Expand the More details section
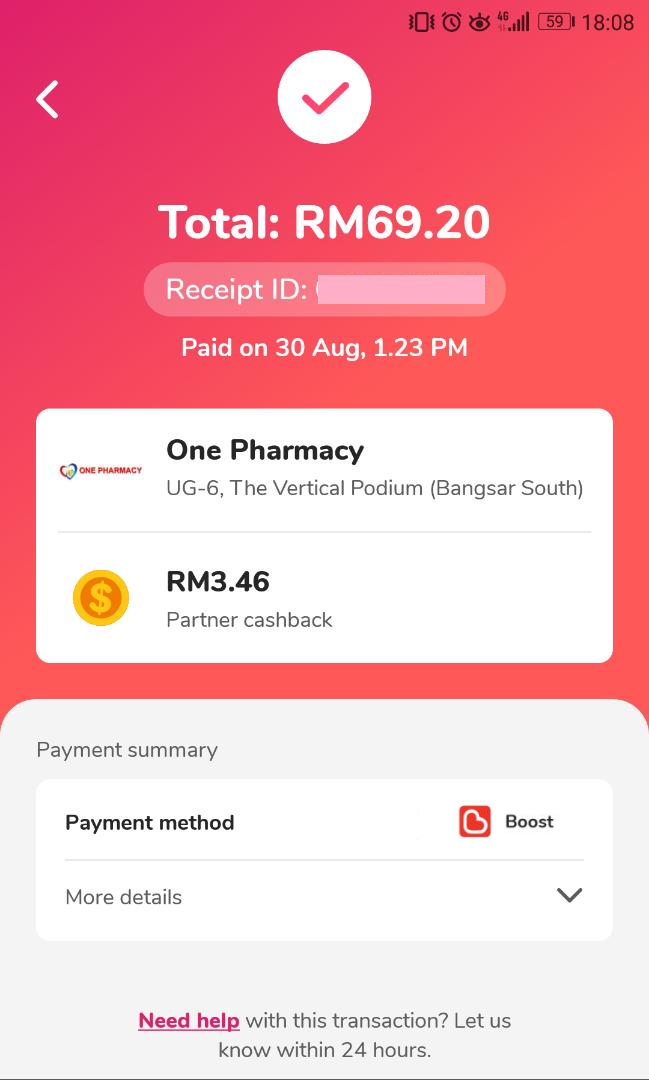The height and width of the screenshot is (1080, 649). coord(324,897)
